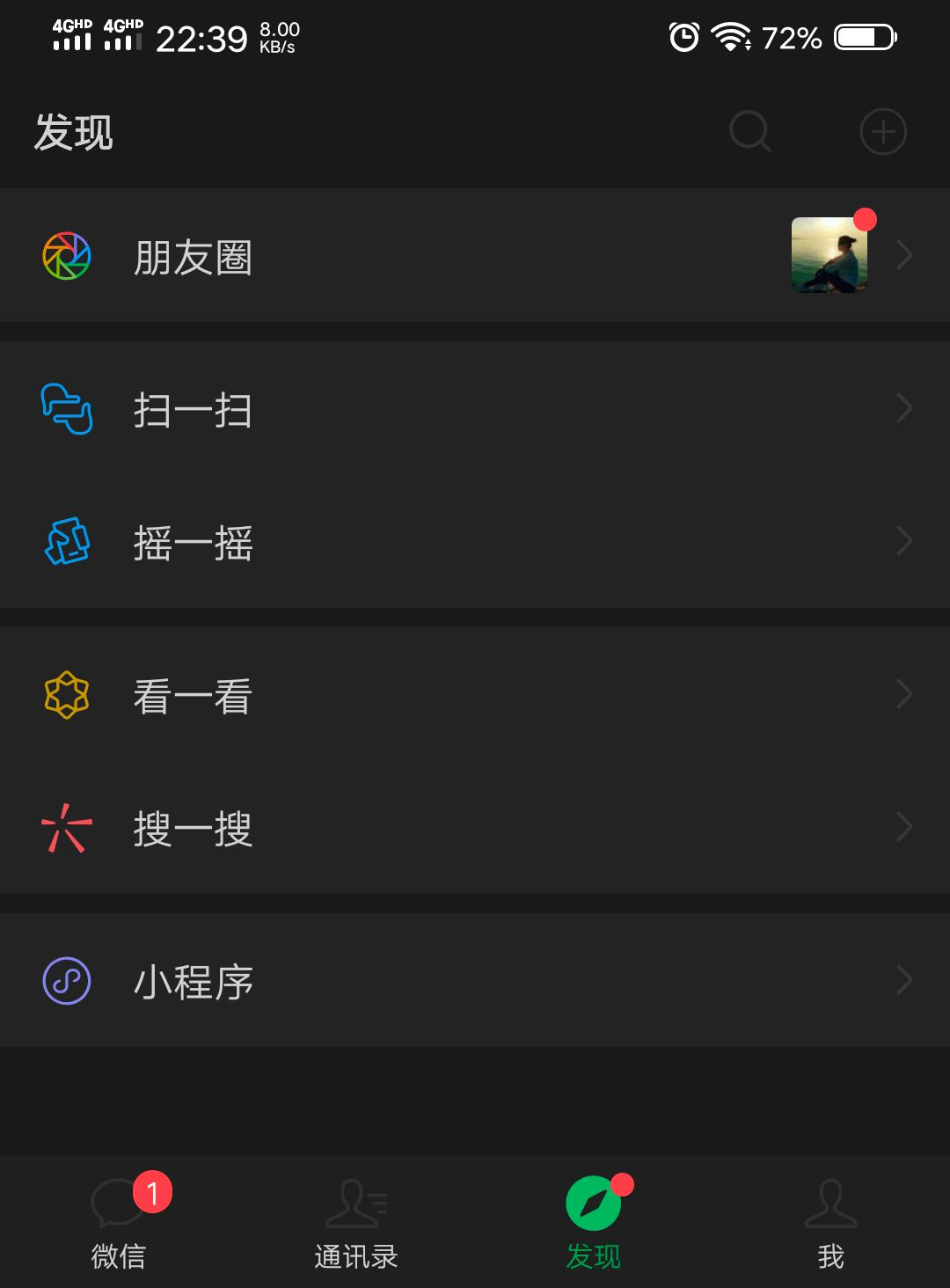Open the search icon in the top bar
The image size is (950, 1288).
coord(750,132)
